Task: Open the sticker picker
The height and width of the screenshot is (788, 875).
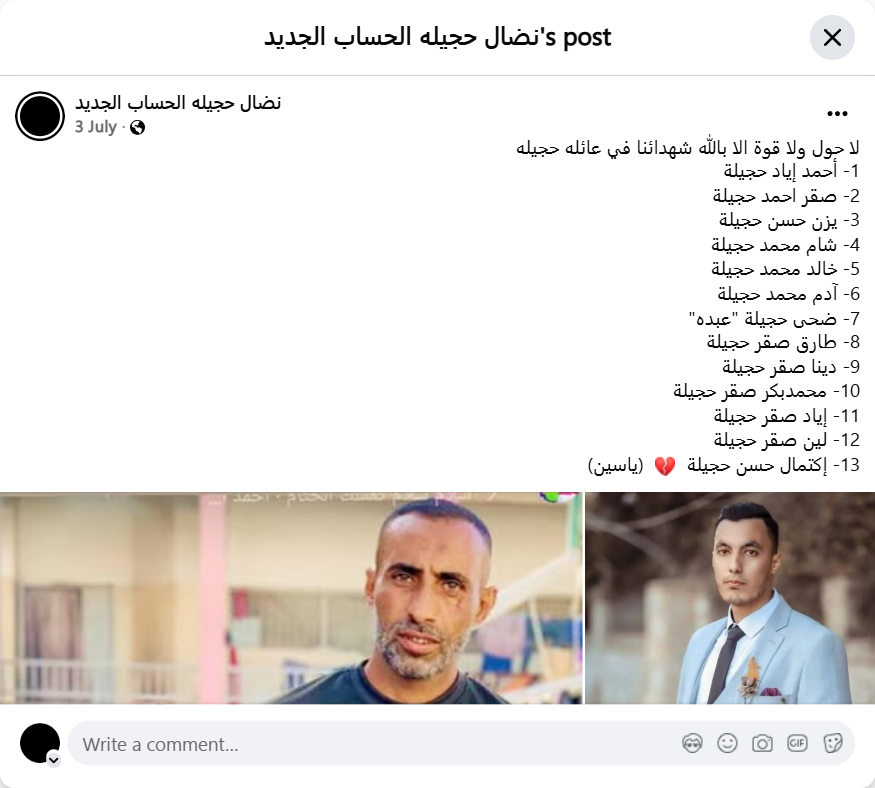Action: (x=832, y=743)
